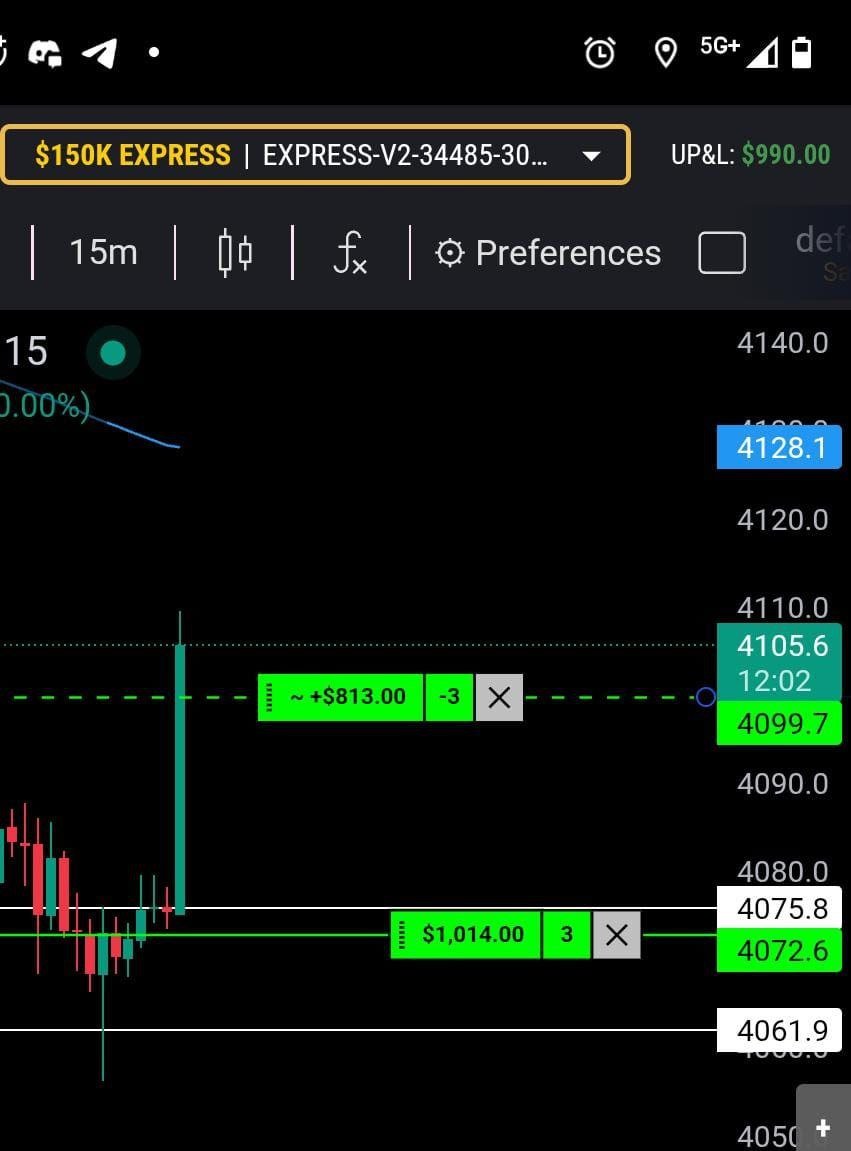Cancel the +$813.00 take-profit order
The height and width of the screenshot is (1151, 851).
(499, 697)
